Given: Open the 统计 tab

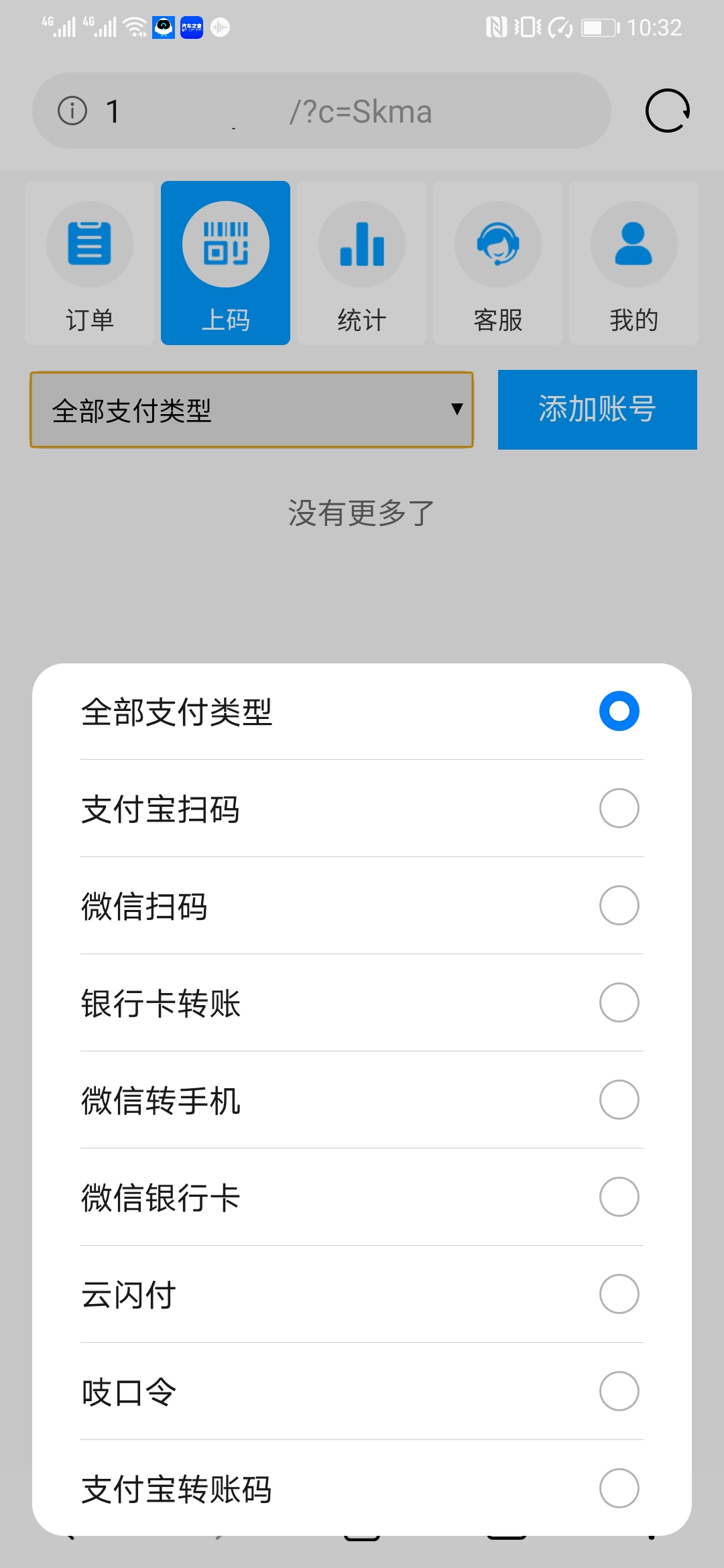Looking at the screenshot, I should click(x=362, y=263).
